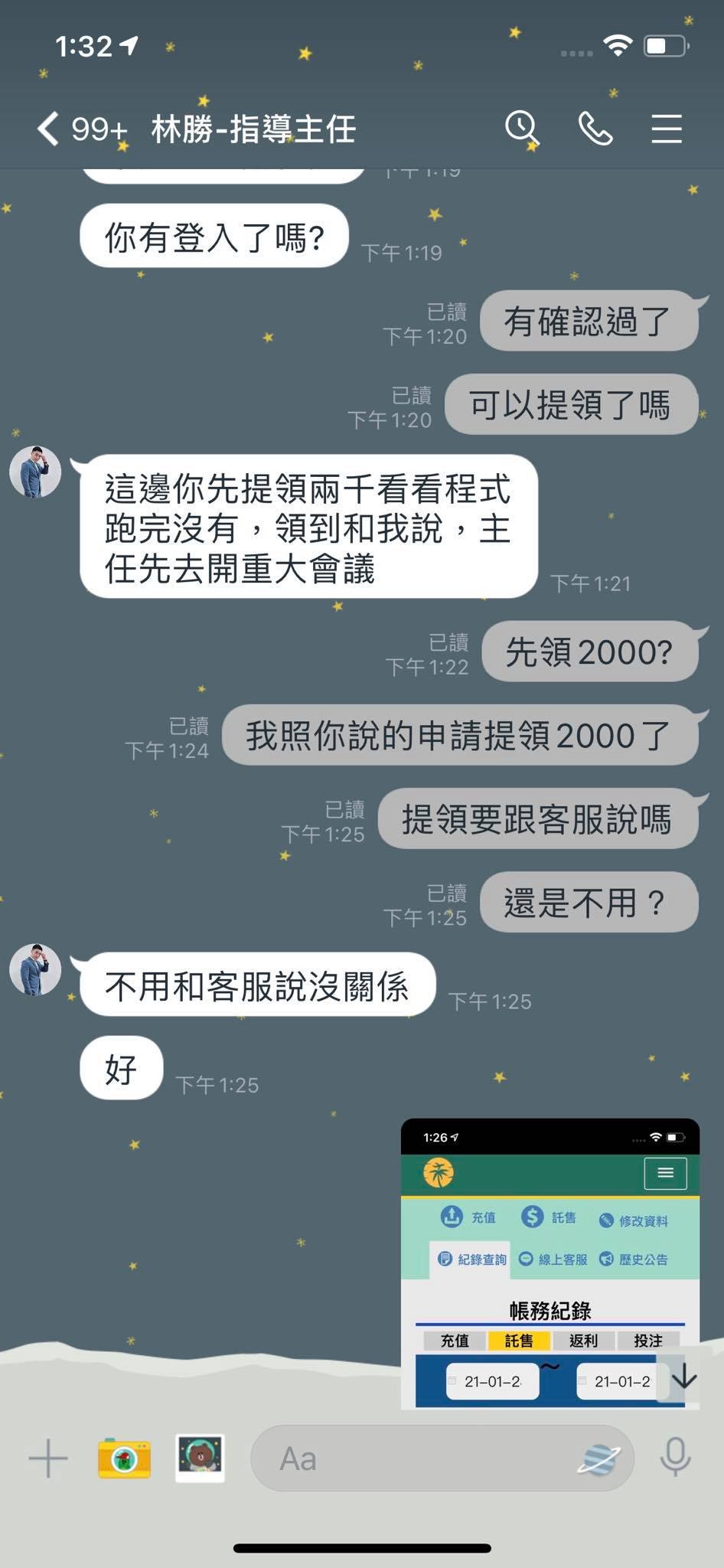The height and width of the screenshot is (1568, 724).
Task: Open the attachment plus menu
Action: pyautogui.click(x=47, y=1458)
